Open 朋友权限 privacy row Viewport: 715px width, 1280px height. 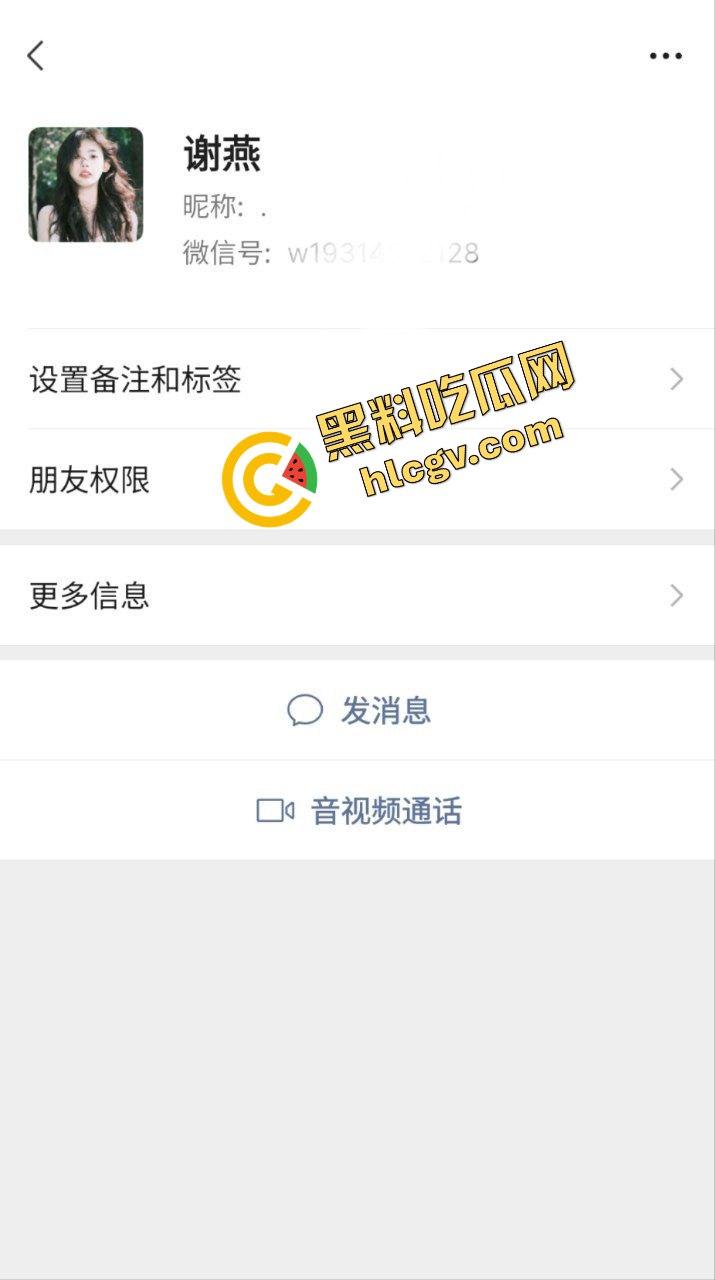click(357, 480)
